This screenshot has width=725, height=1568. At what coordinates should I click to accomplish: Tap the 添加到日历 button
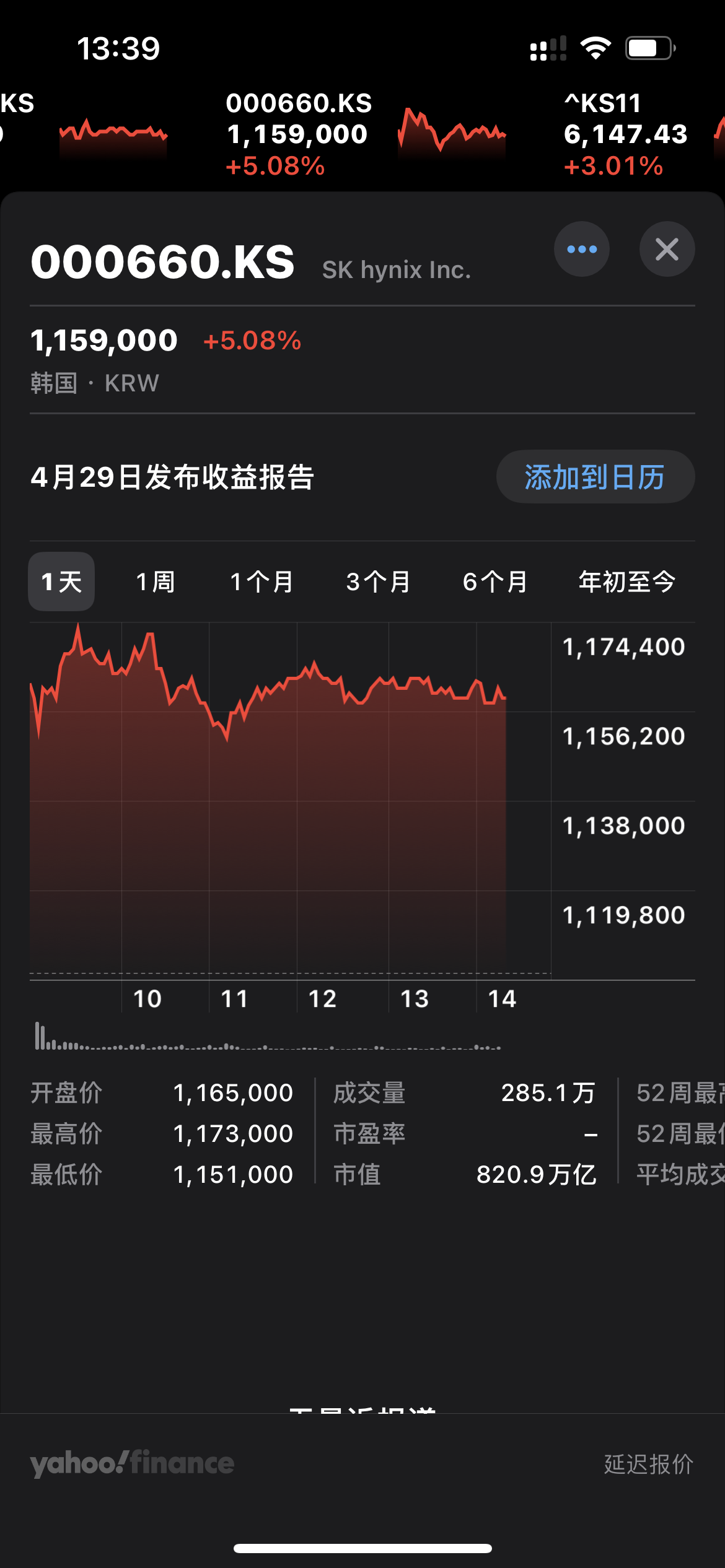pos(595,477)
